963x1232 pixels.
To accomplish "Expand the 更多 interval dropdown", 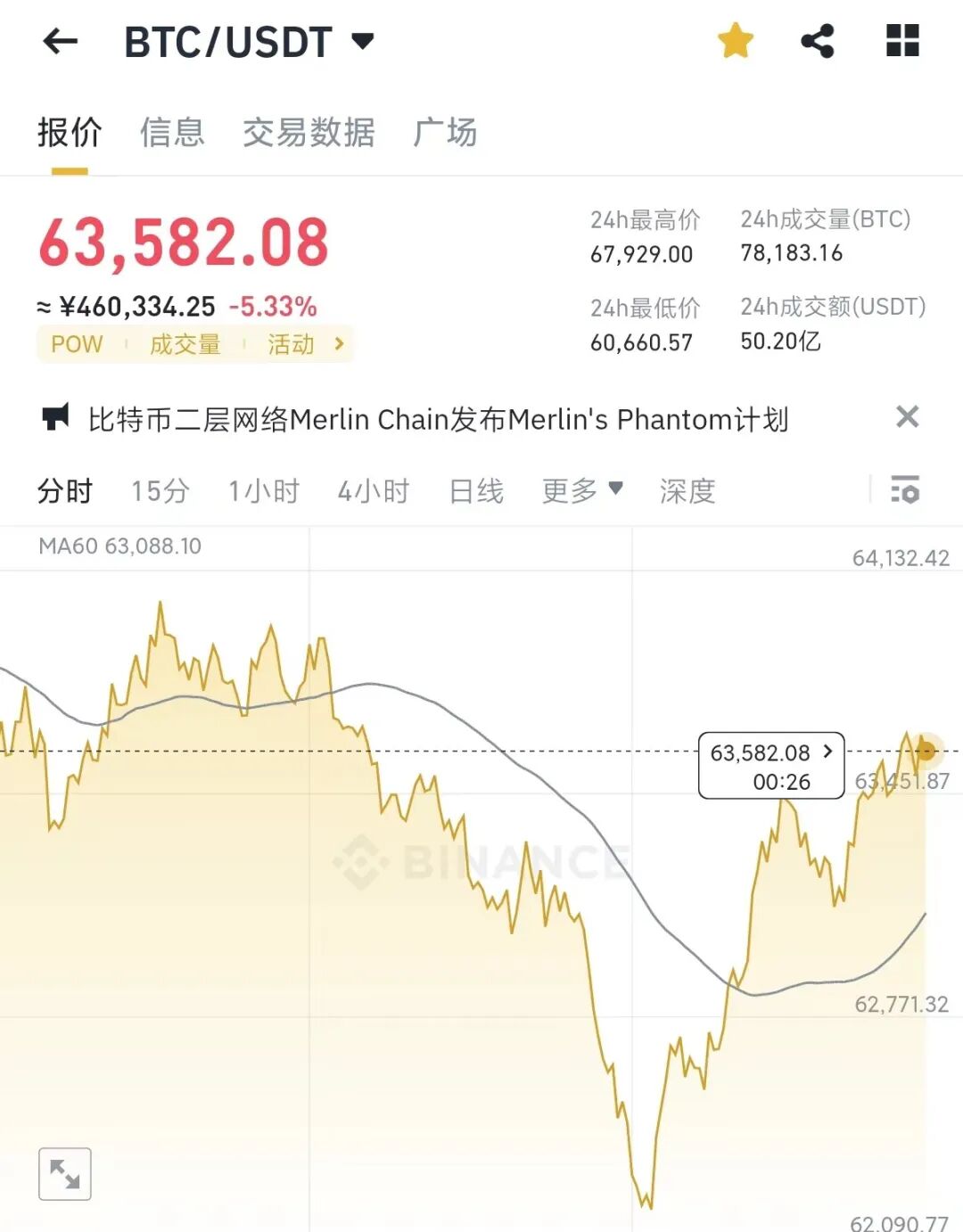I will pos(582,491).
